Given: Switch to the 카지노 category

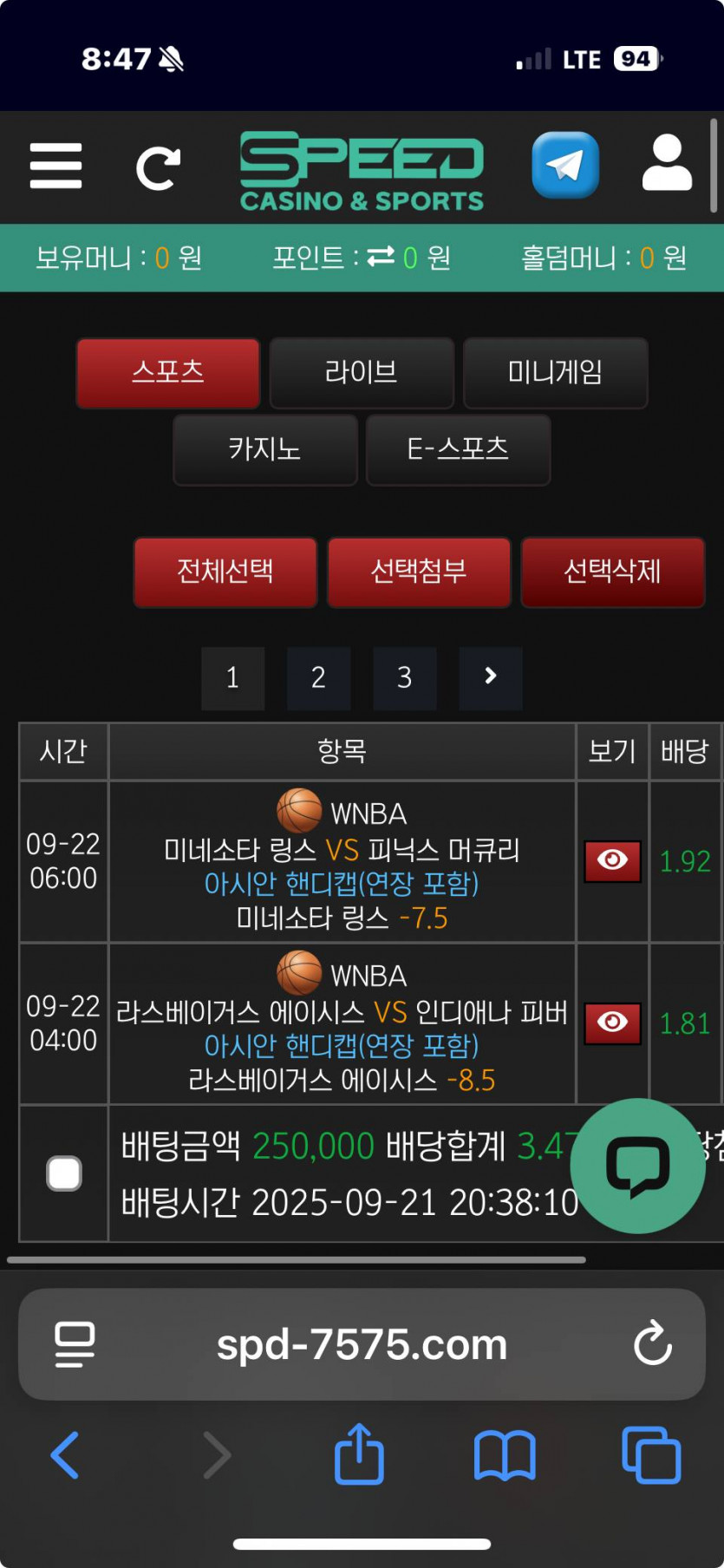Looking at the screenshot, I should [x=265, y=449].
